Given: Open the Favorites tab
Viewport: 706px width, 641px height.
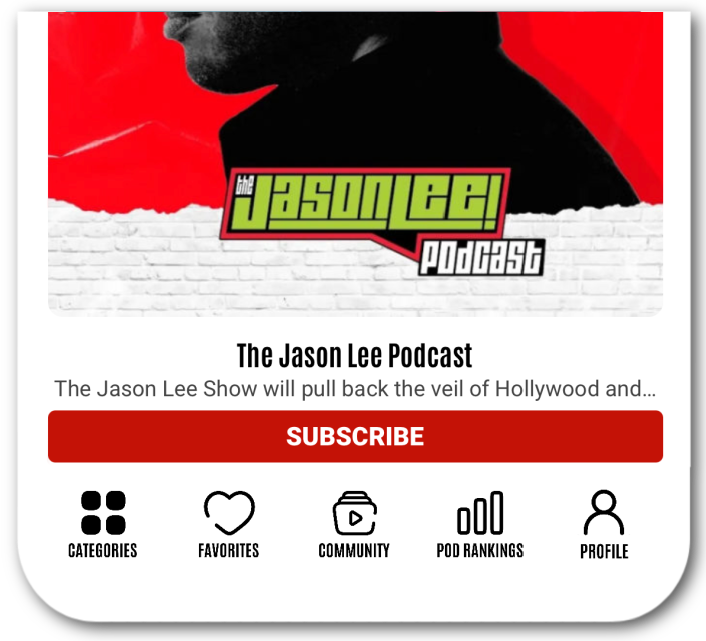Looking at the screenshot, I should pyautogui.click(x=229, y=524).
